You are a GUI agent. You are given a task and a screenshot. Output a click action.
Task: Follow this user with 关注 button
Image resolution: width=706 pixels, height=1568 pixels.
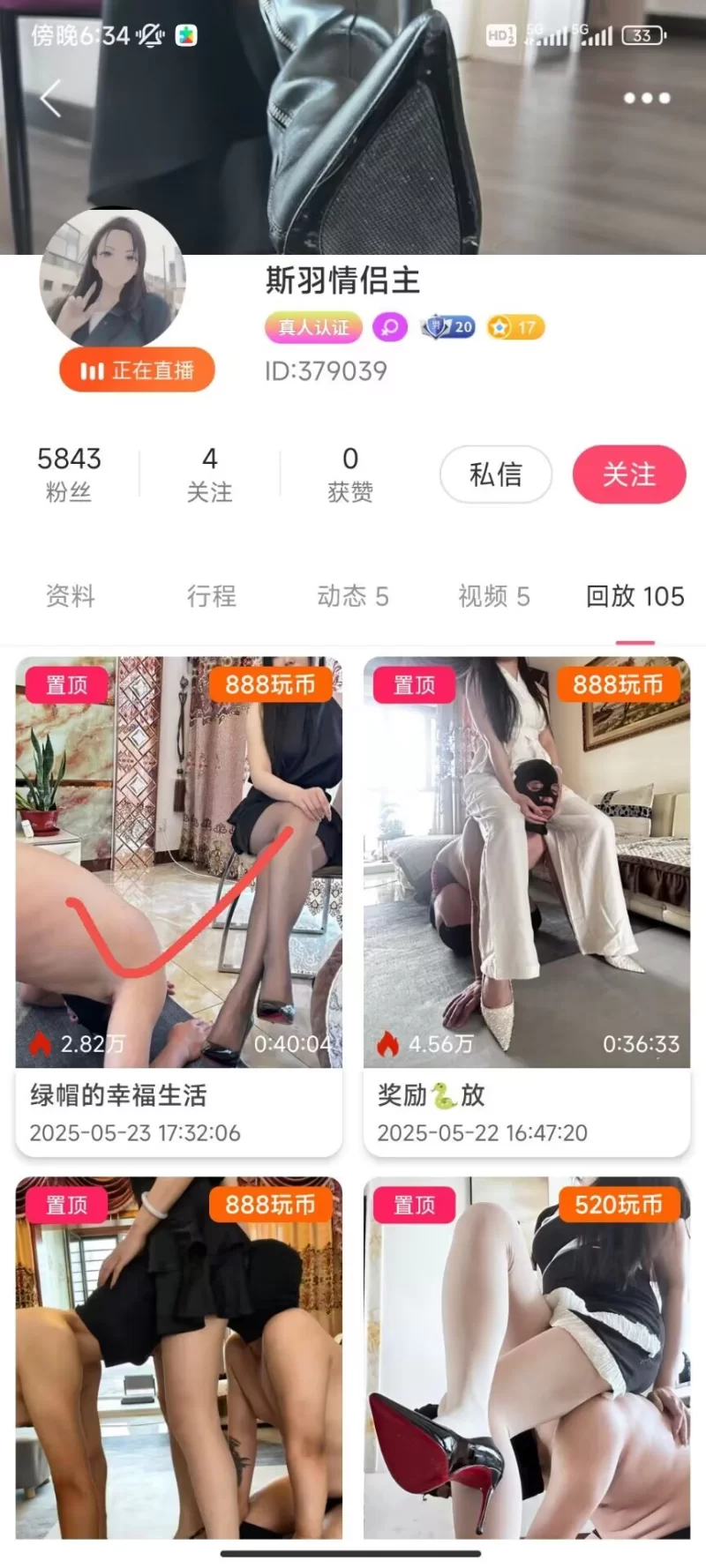(628, 474)
